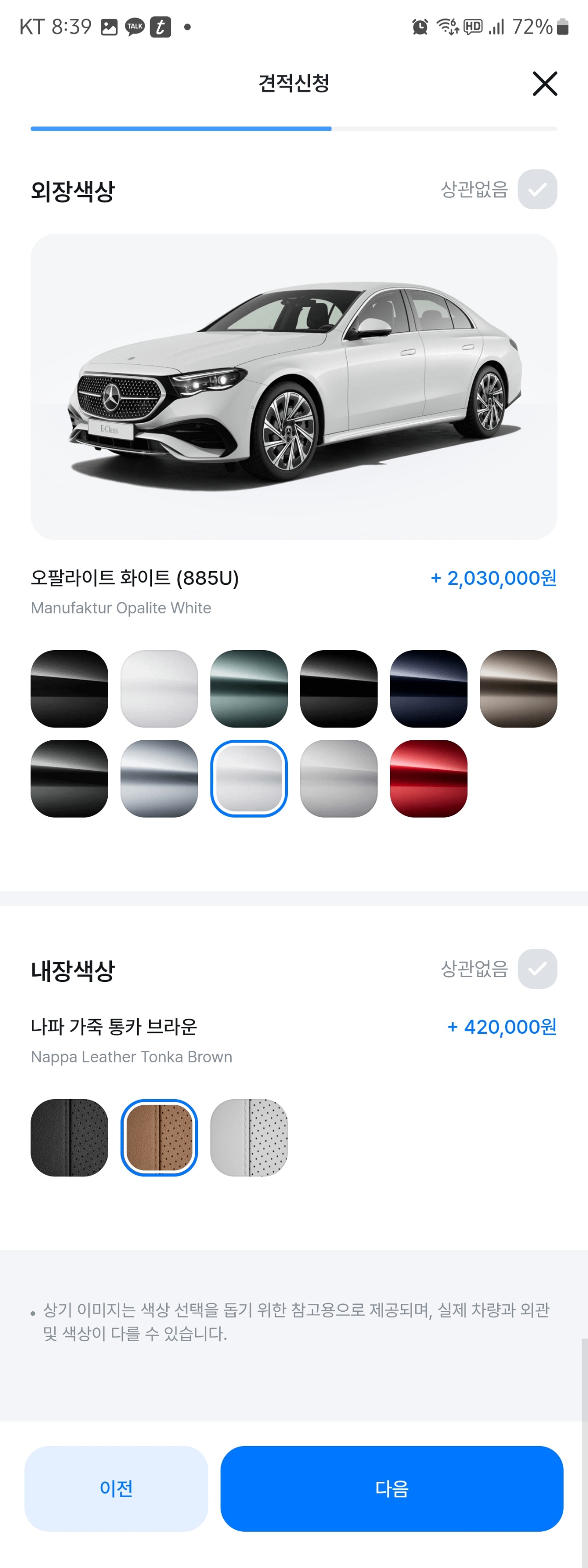The image size is (588, 1568).
Task: Pick the green exterior paint swatch
Action: 249,688
